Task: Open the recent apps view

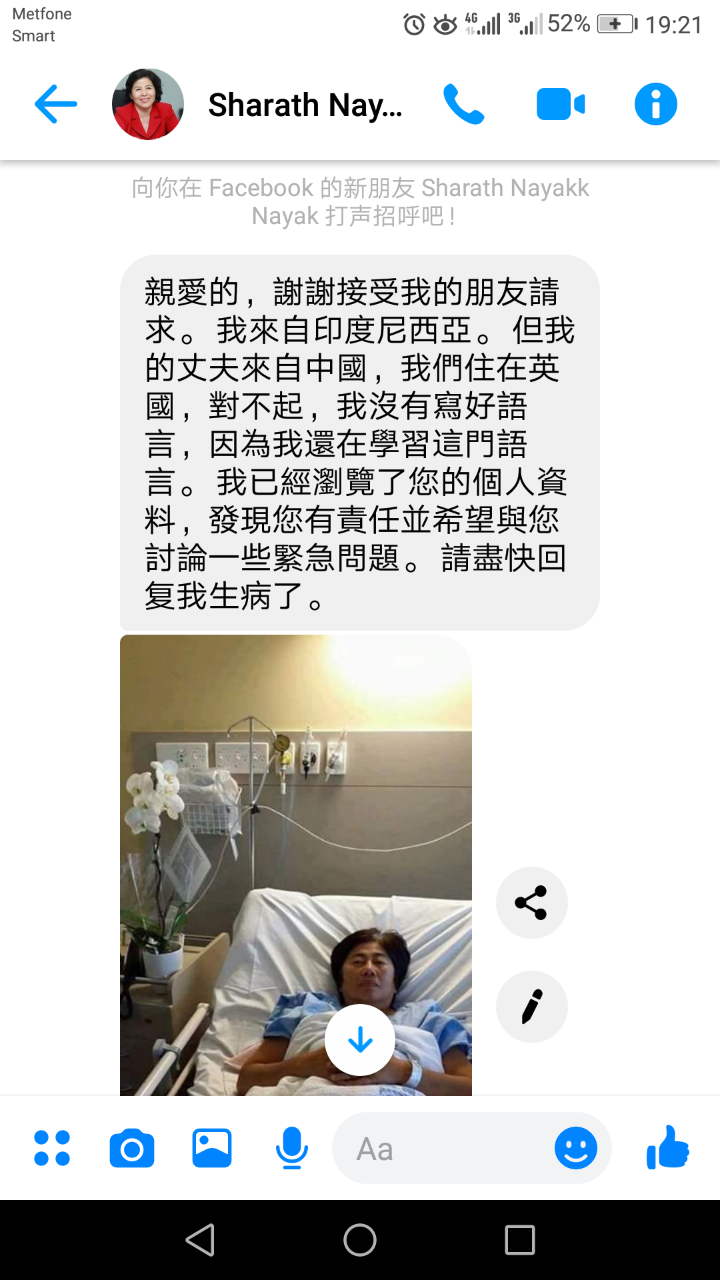Action: tap(520, 1240)
